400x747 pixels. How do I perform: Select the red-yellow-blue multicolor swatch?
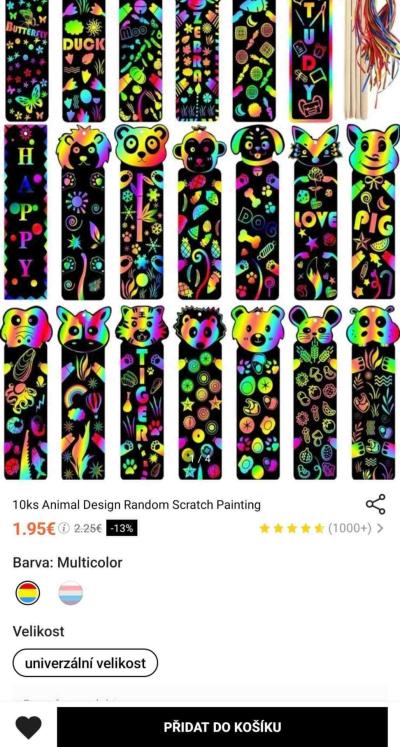(28, 593)
